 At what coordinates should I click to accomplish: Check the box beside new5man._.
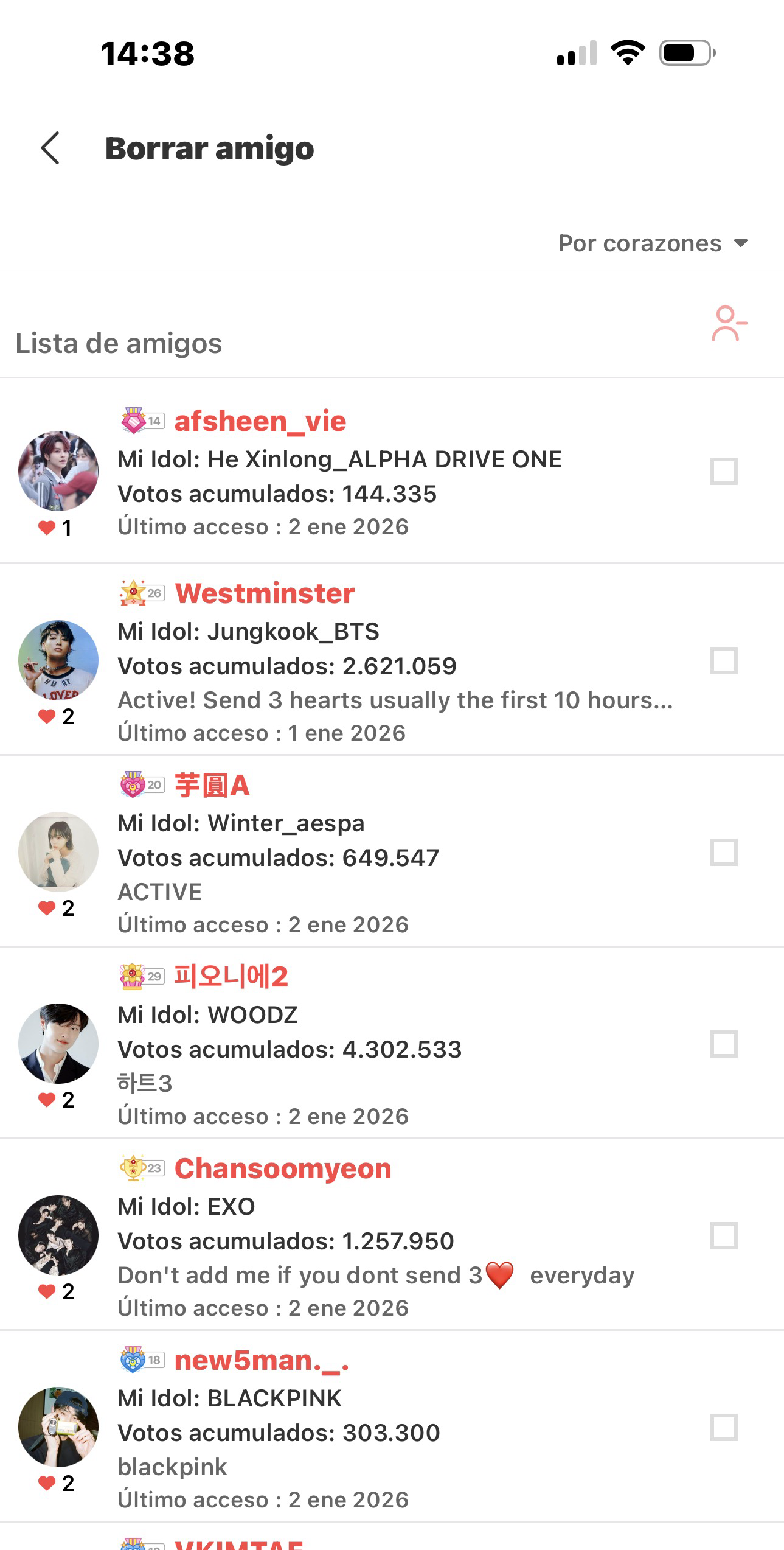[x=724, y=1427]
